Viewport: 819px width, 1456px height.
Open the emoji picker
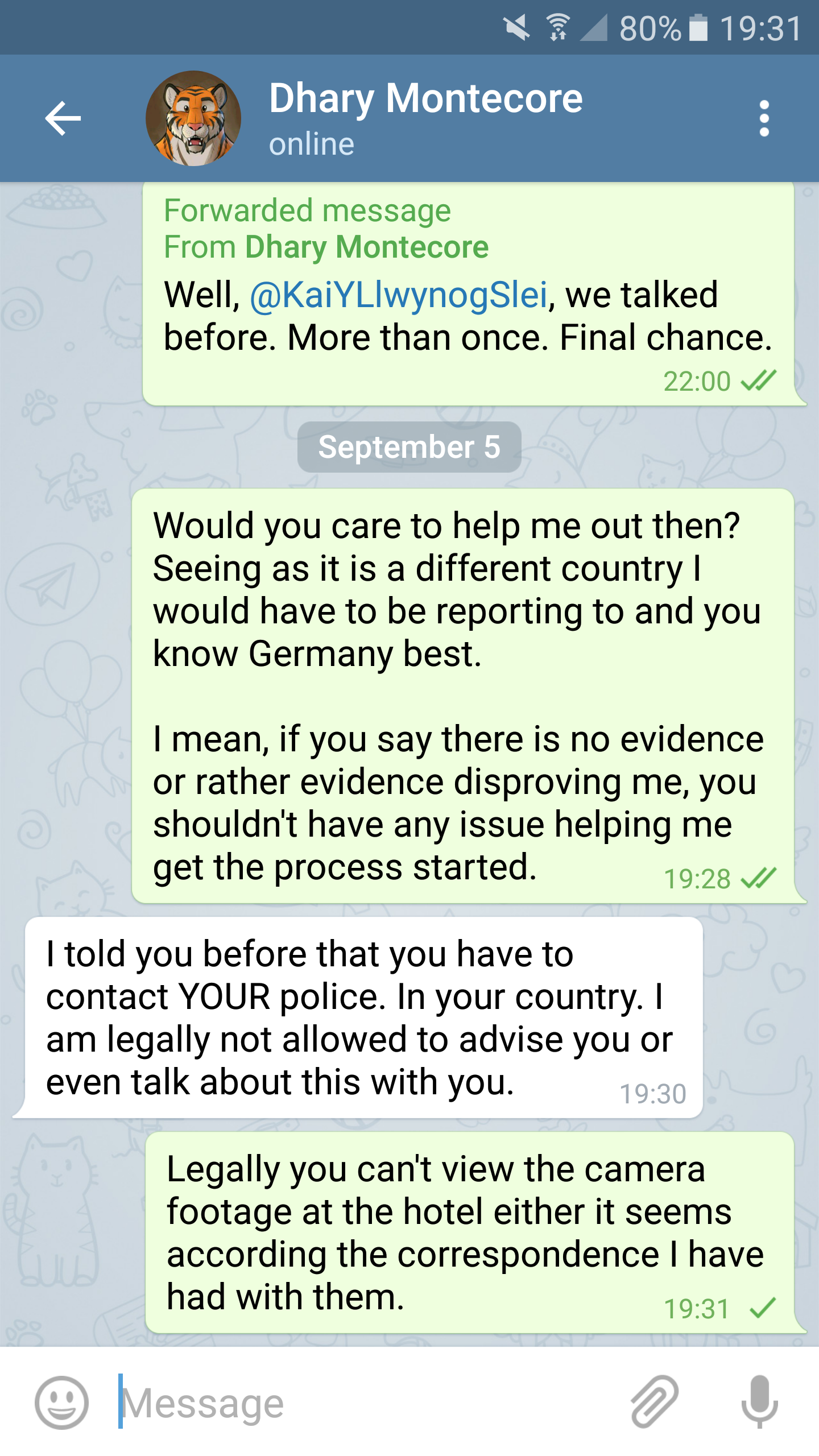pyautogui.click(x=61, y=1403)
